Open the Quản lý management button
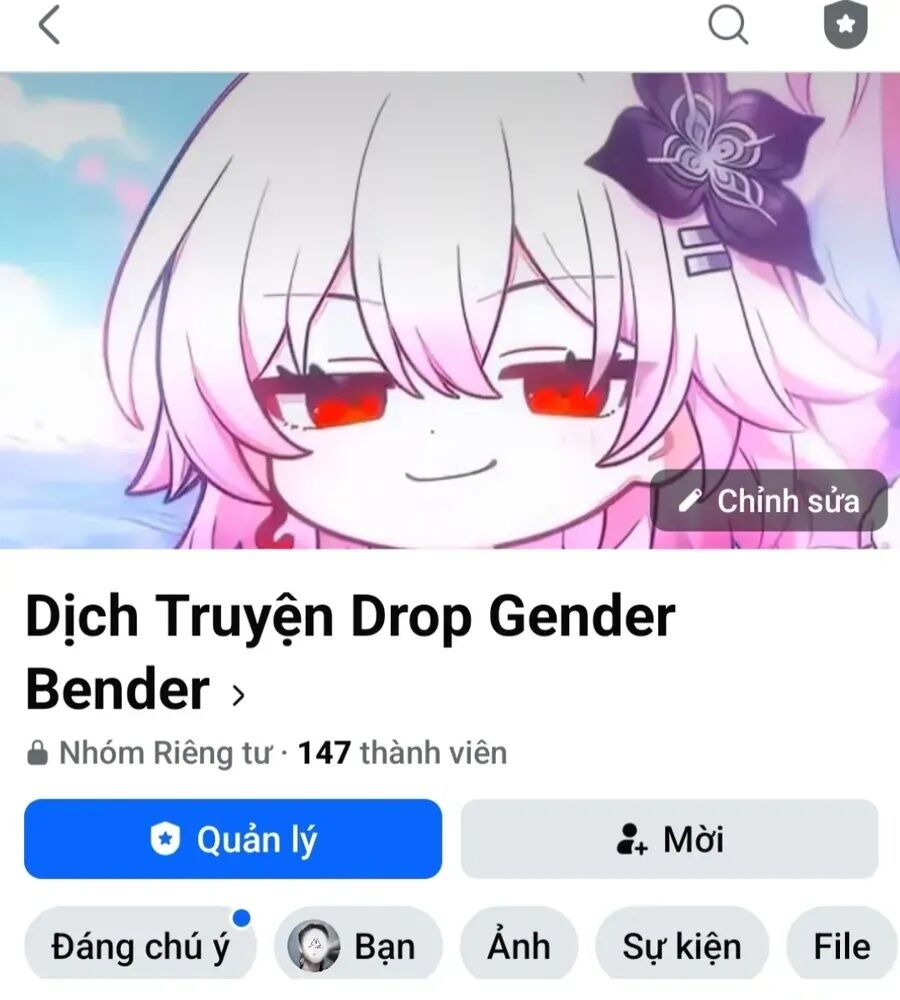Viewport: 900px width, 1000px height. (x=233, y=839)
